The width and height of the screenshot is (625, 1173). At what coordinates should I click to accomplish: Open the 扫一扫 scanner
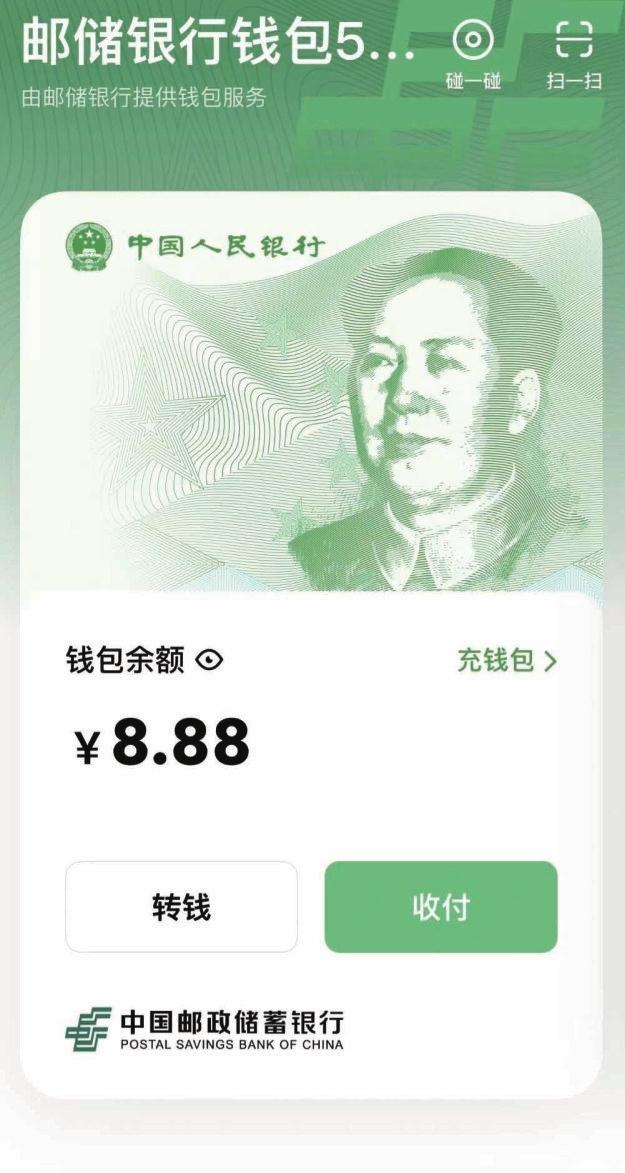tap(574, 52)
